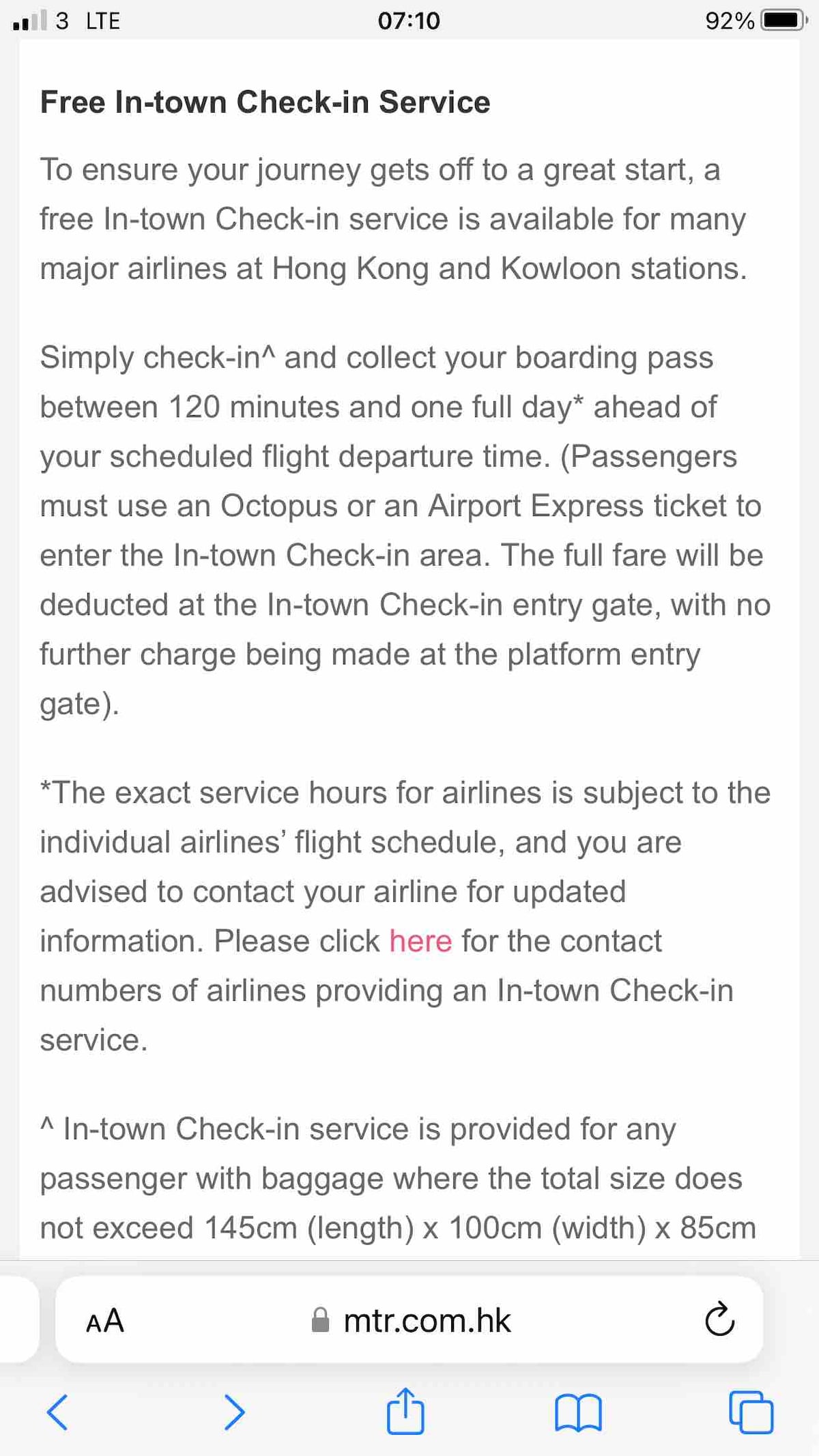Open the bookmarks book icon
This screenshot has width=819, height=1456.
(x=578, y=1412)
